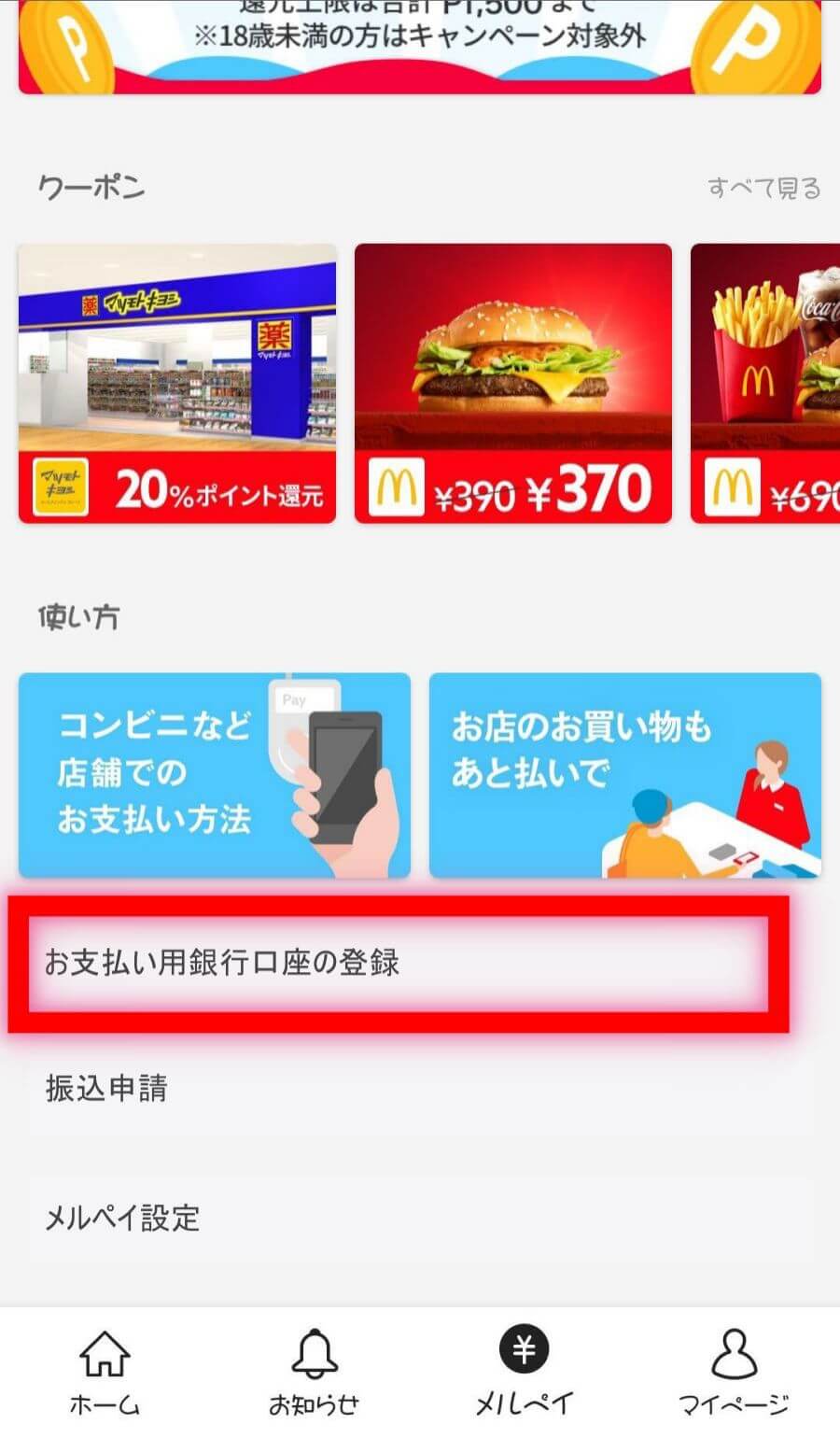Open the お店のお買い物もあと払いで guide card
This screenshot has height=1438, width=840.
(x=625, y=775)
